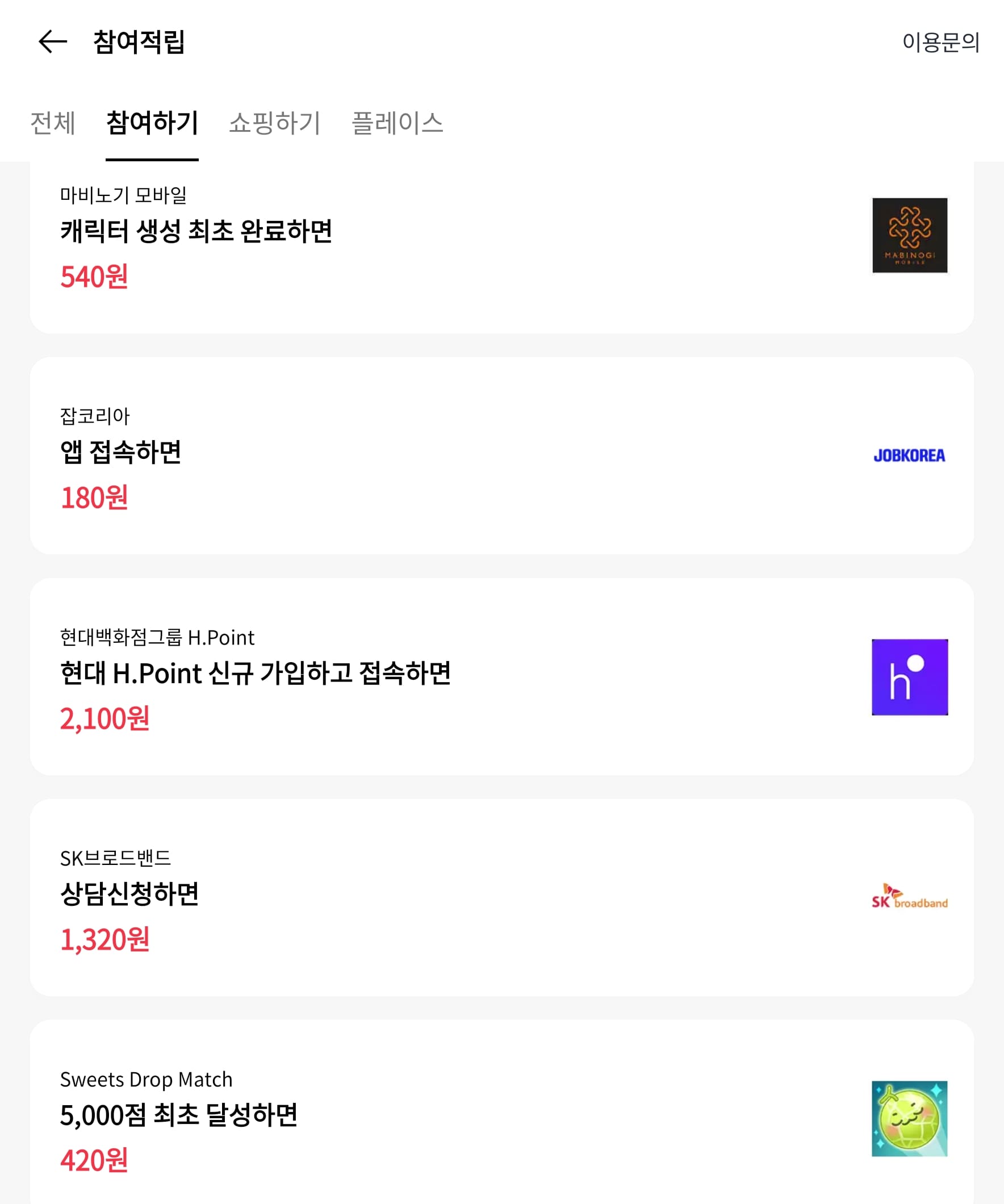Tap the 2,100원 reward label
Viewport: 1004px width, 1204px height.
coord(105,721)
